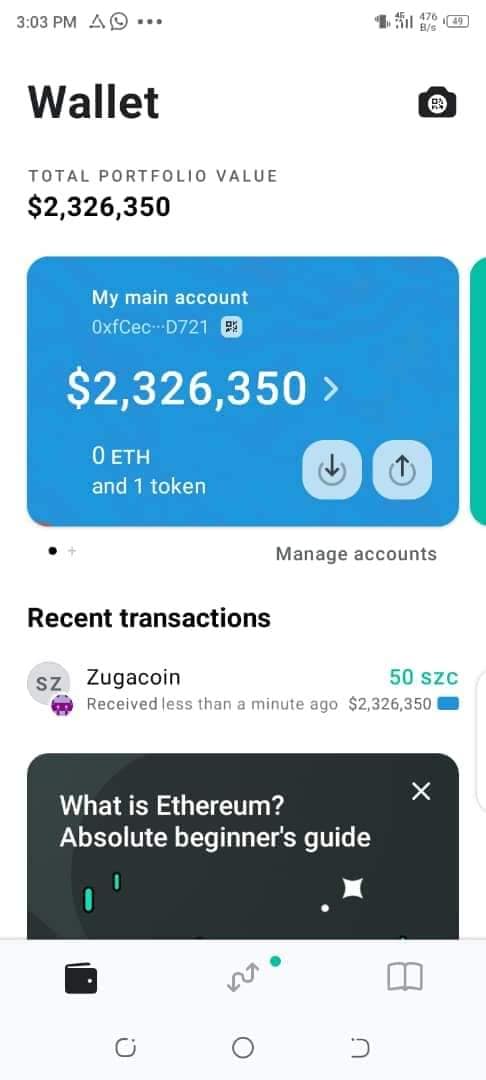Image resolution: width=486 pixels, height=1080 pixels.
Task: Tap the send arrow button
Action: (402, 470)
